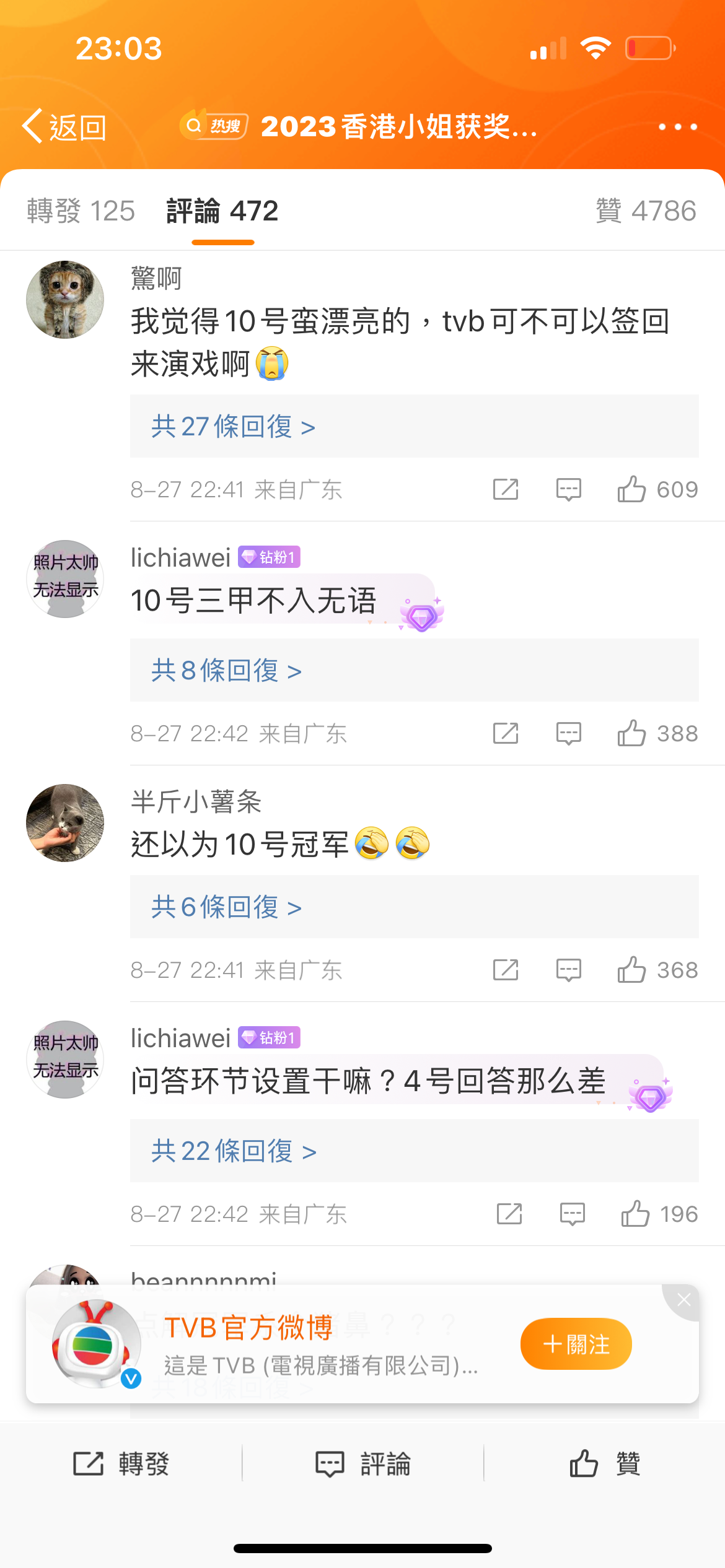The image size is (725, 1568).
Task: Tap the share icon on 驚啊's comment
Action: (x=506, y=489)
